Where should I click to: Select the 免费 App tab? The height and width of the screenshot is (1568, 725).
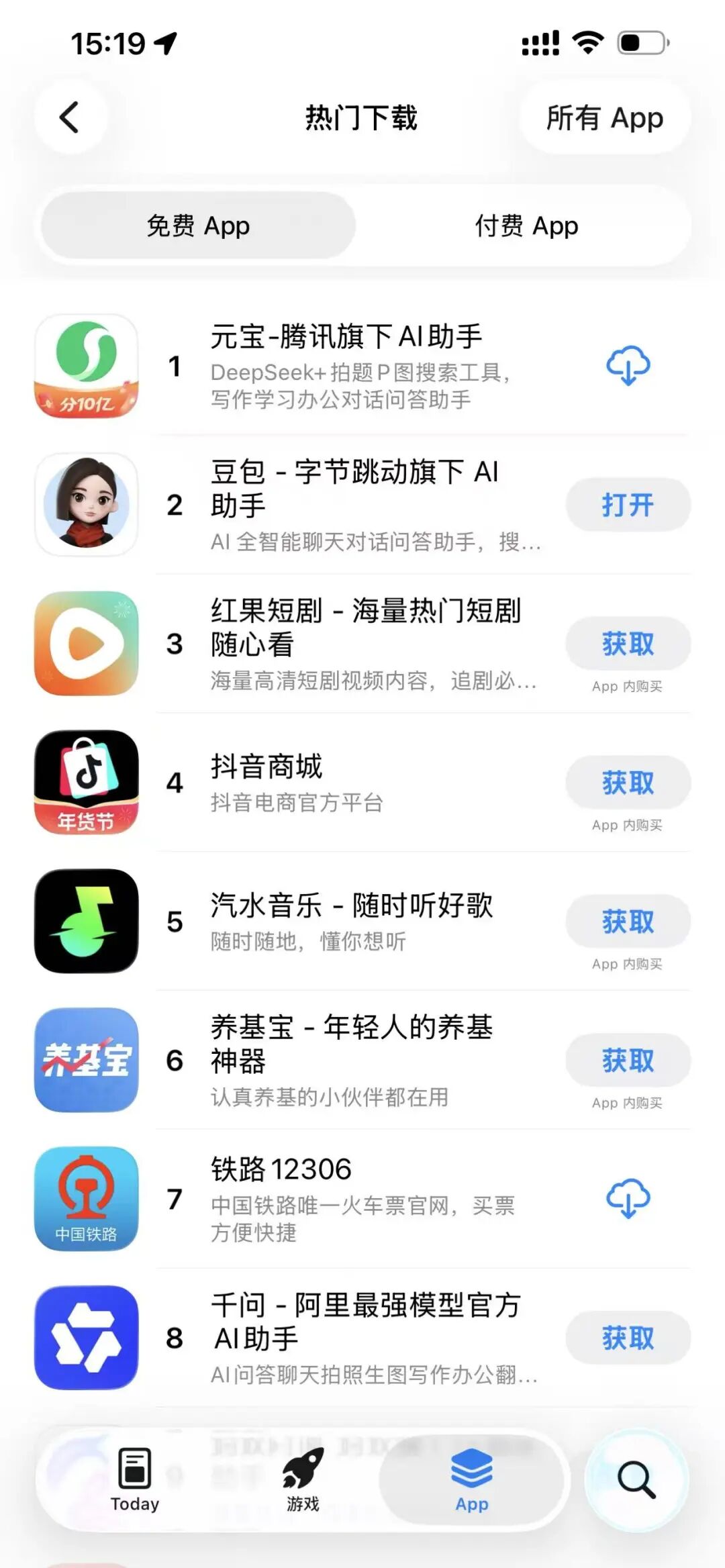(x=198, y=226)
